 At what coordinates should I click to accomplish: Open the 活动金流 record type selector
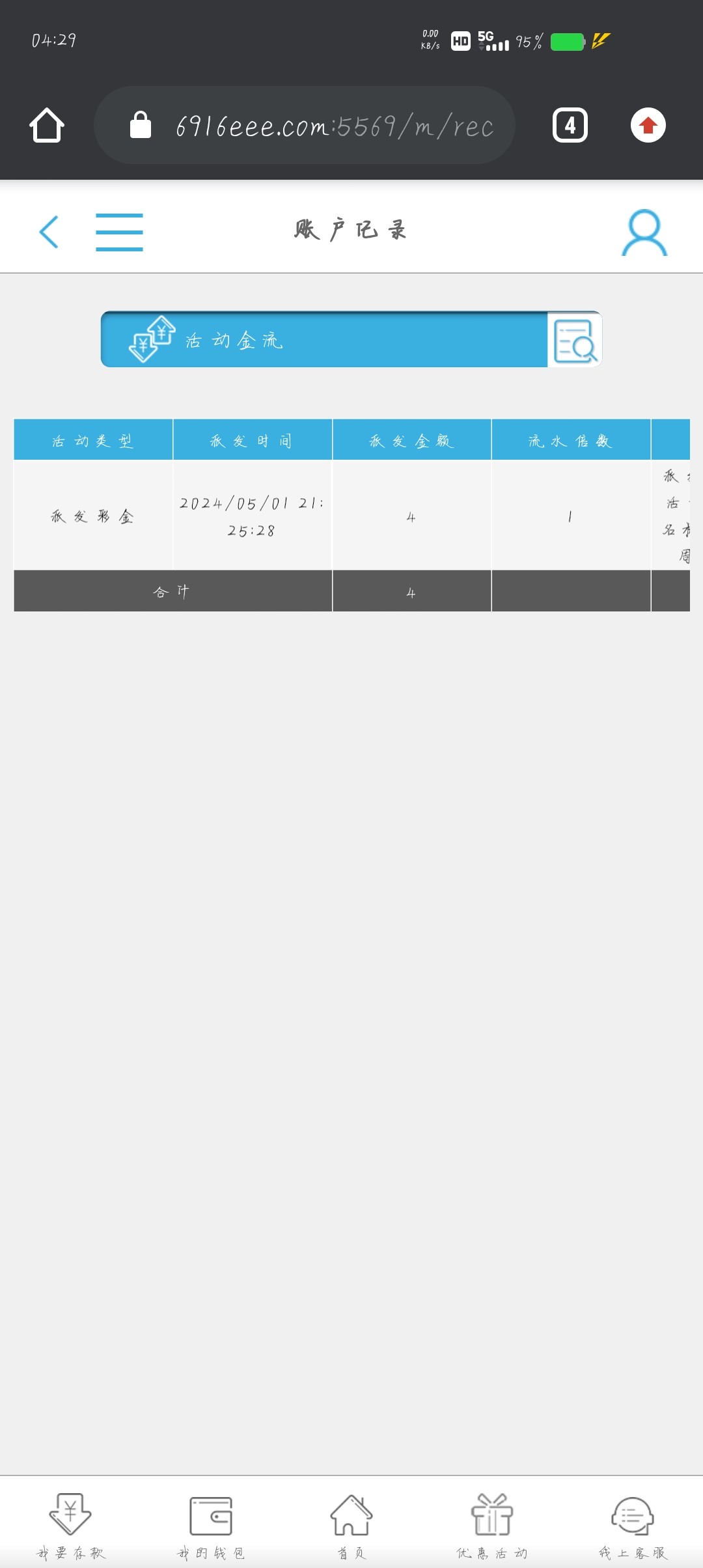[324, 340]
